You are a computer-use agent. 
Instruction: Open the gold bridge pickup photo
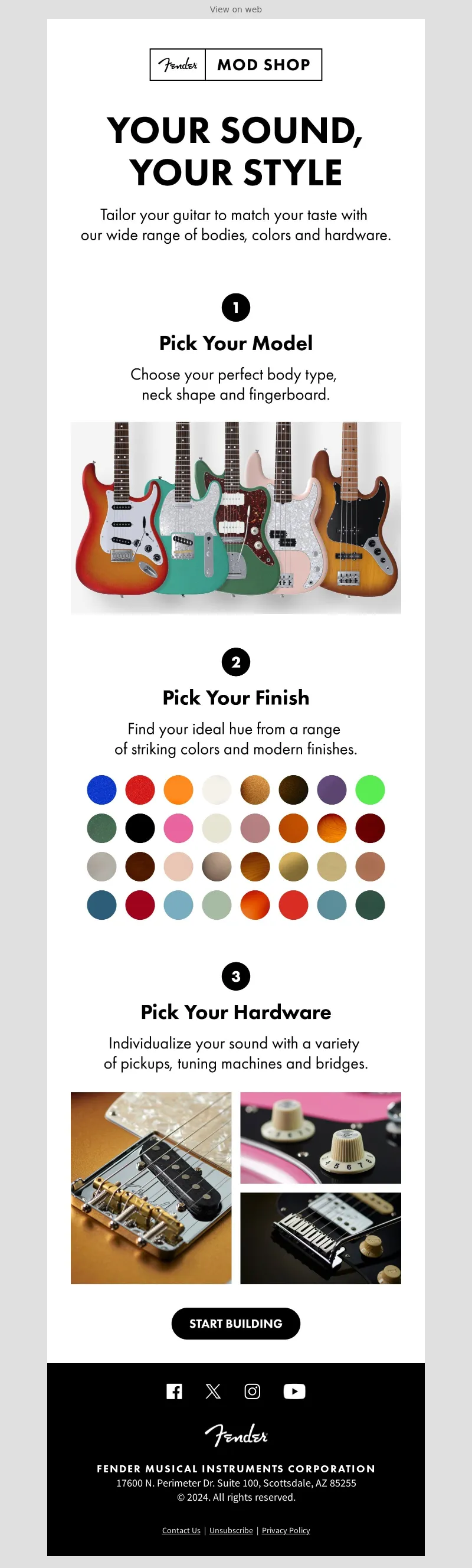pyautogui.click(x=151, y=1188)
